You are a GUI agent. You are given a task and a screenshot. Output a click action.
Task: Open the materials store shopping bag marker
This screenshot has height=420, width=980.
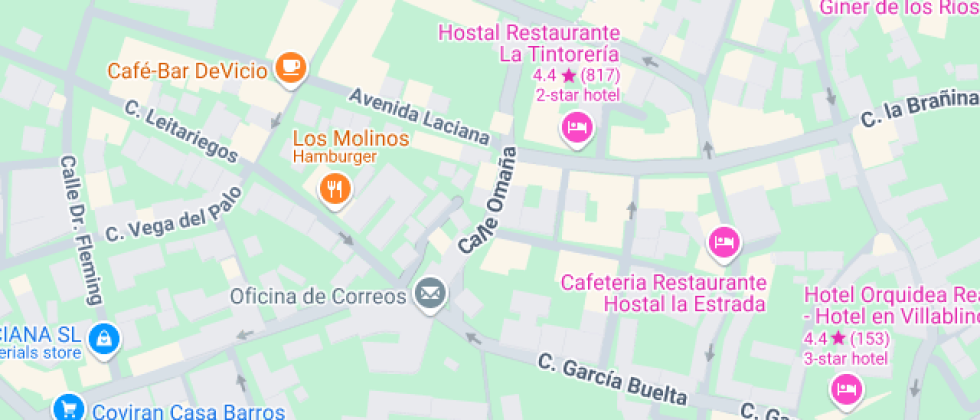coord(102,339)
